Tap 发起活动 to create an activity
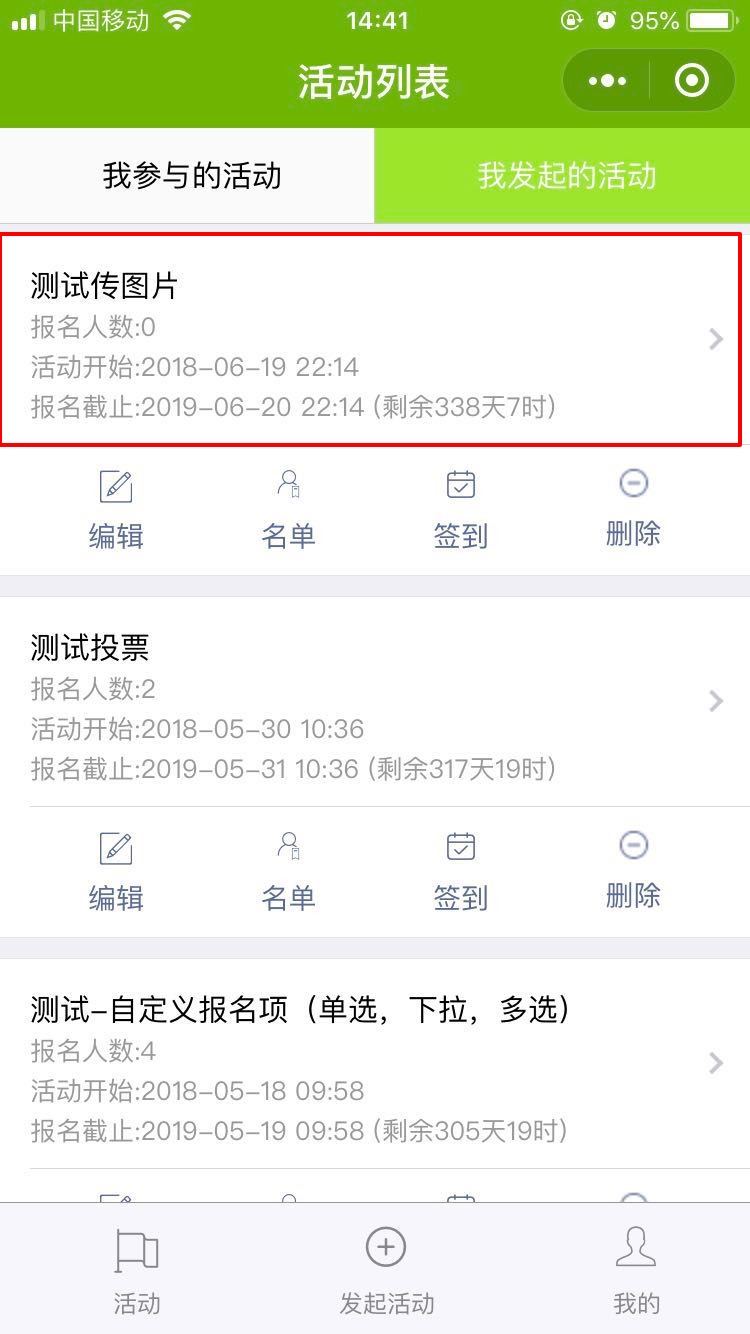This screenshot has height=1334, width=750. [x=386, y=1270]
